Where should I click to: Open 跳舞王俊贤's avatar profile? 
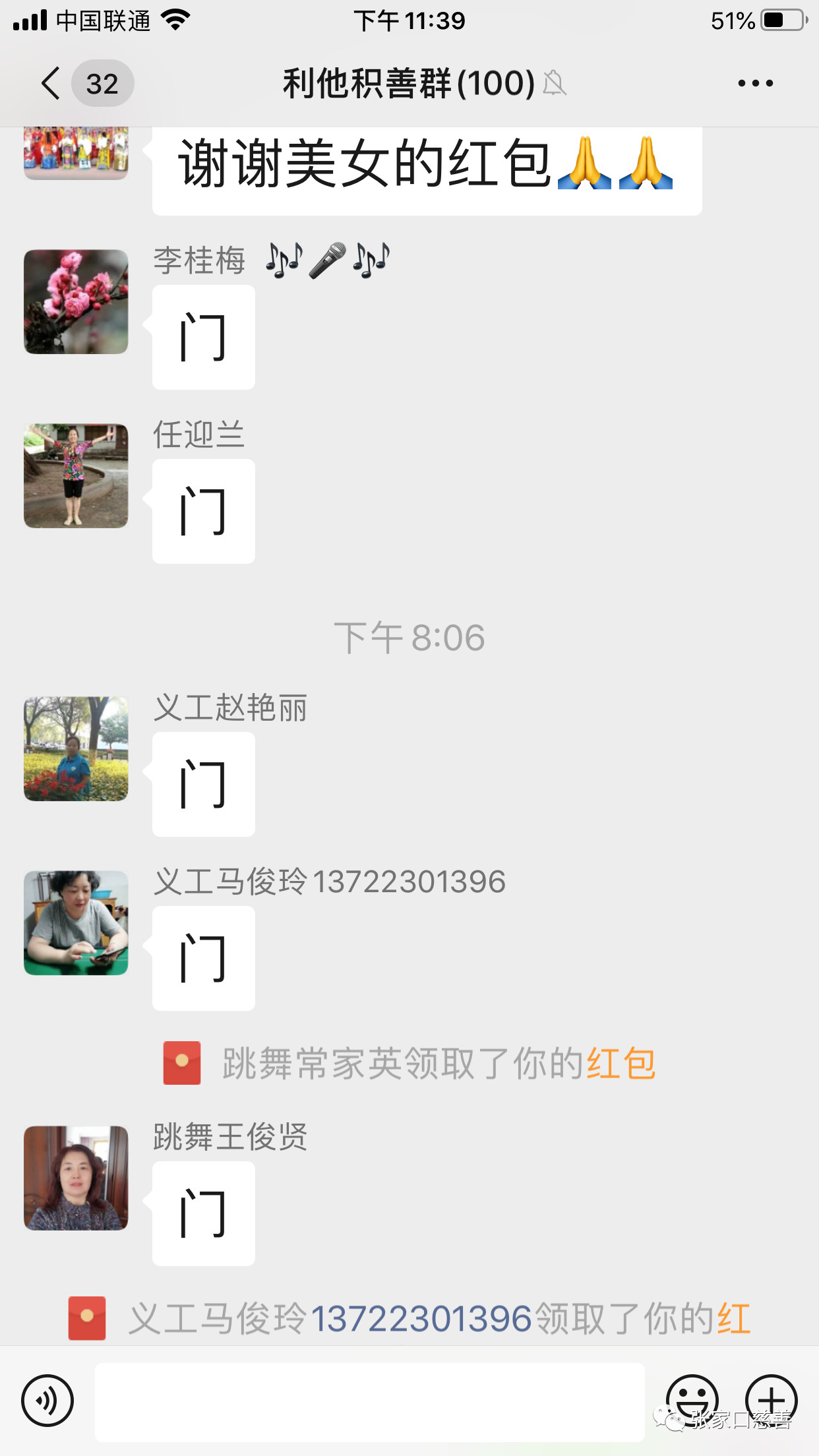(x=76, y=1178)
